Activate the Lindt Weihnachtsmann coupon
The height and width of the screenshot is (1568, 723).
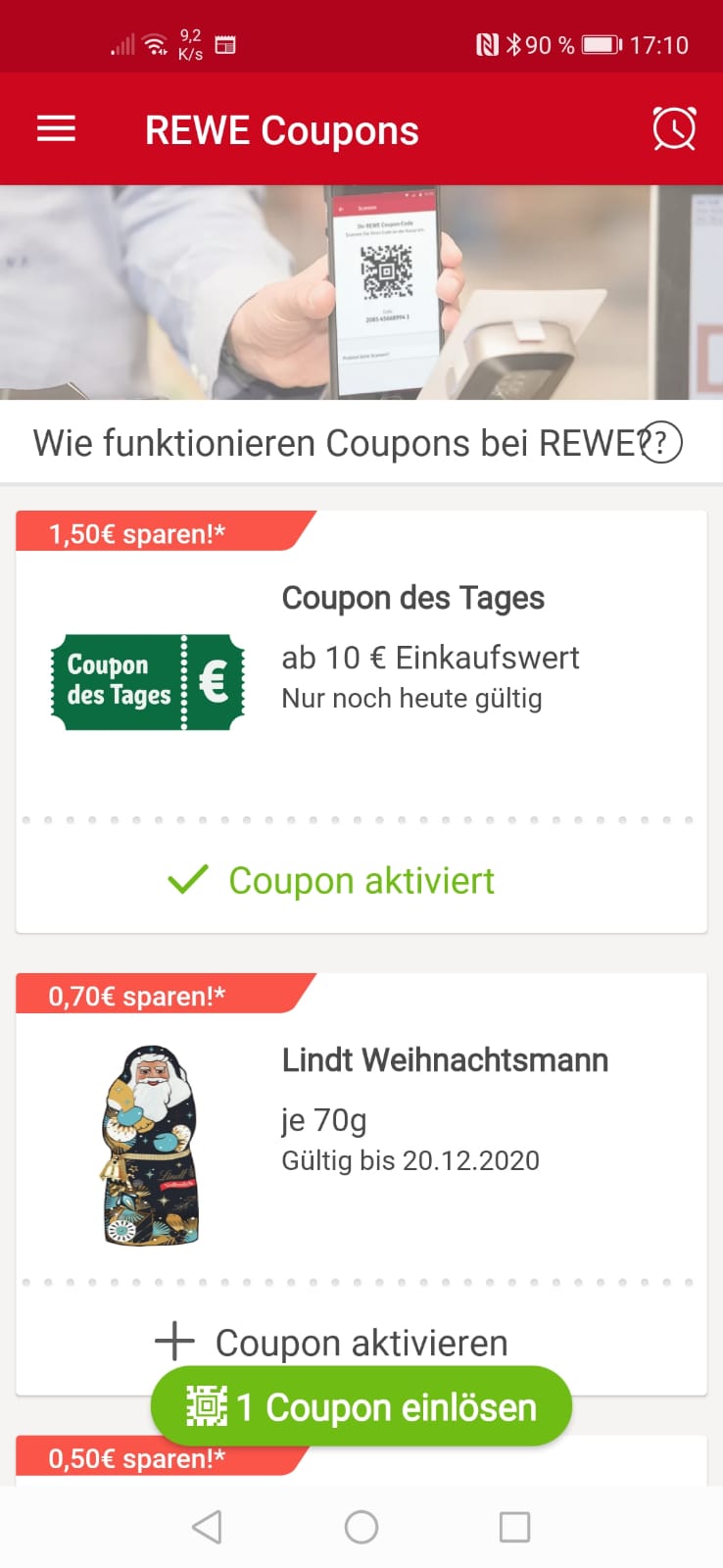coord(331,1342)
